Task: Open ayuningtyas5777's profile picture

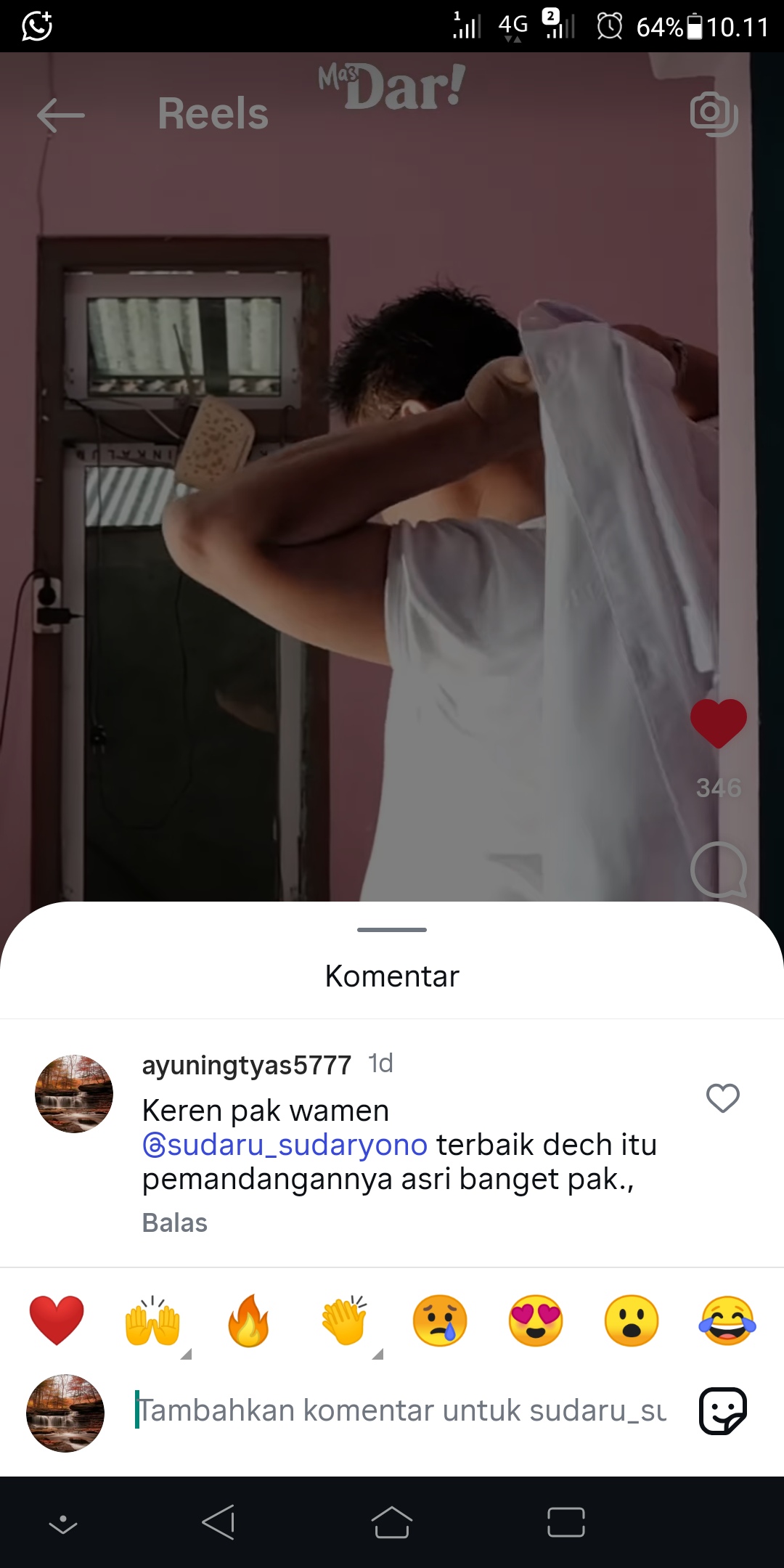Action: click(74, 1094)
